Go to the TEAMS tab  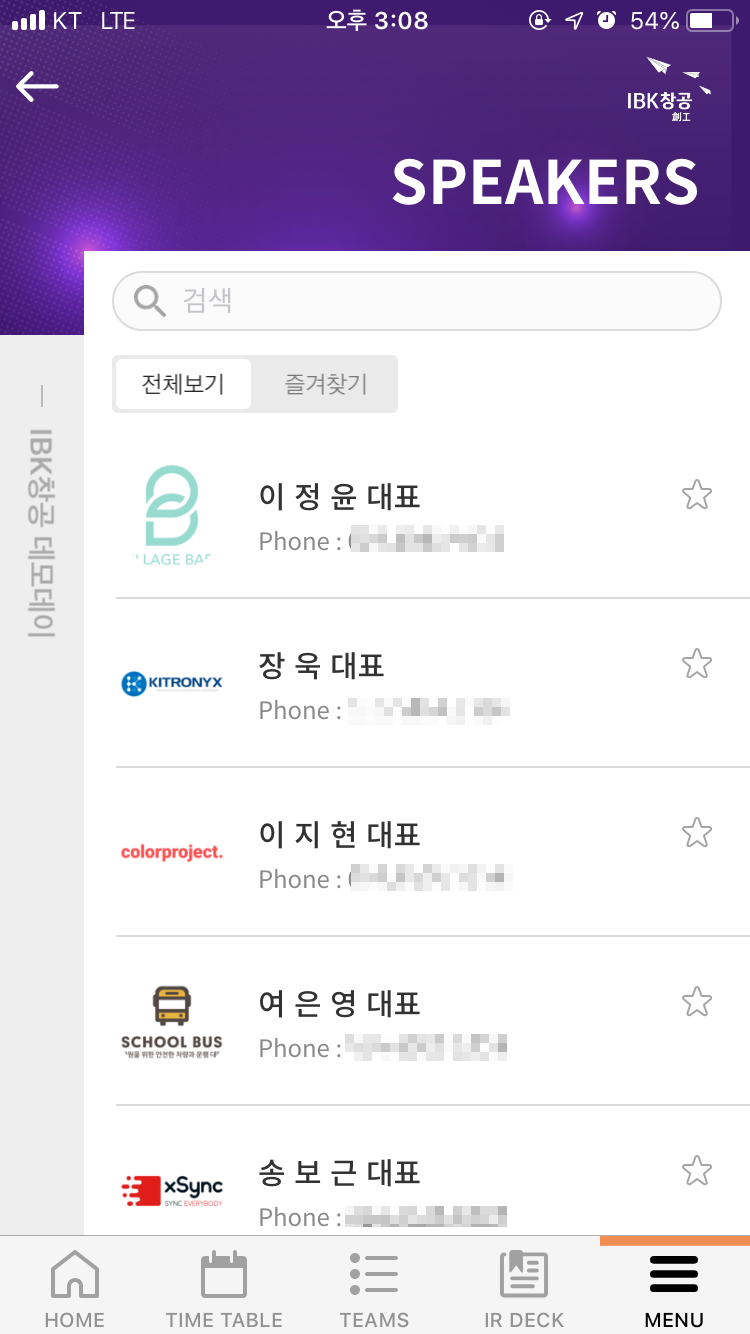(x=374, y=1287)
